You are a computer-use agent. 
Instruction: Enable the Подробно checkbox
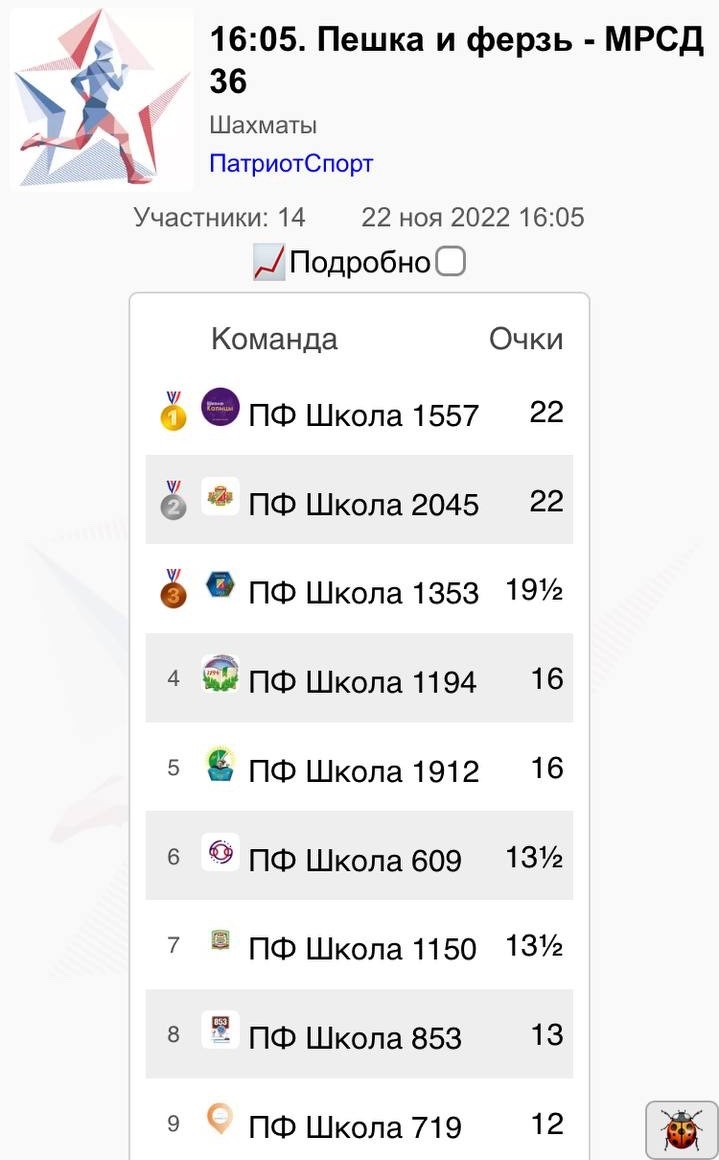[450, 262]
